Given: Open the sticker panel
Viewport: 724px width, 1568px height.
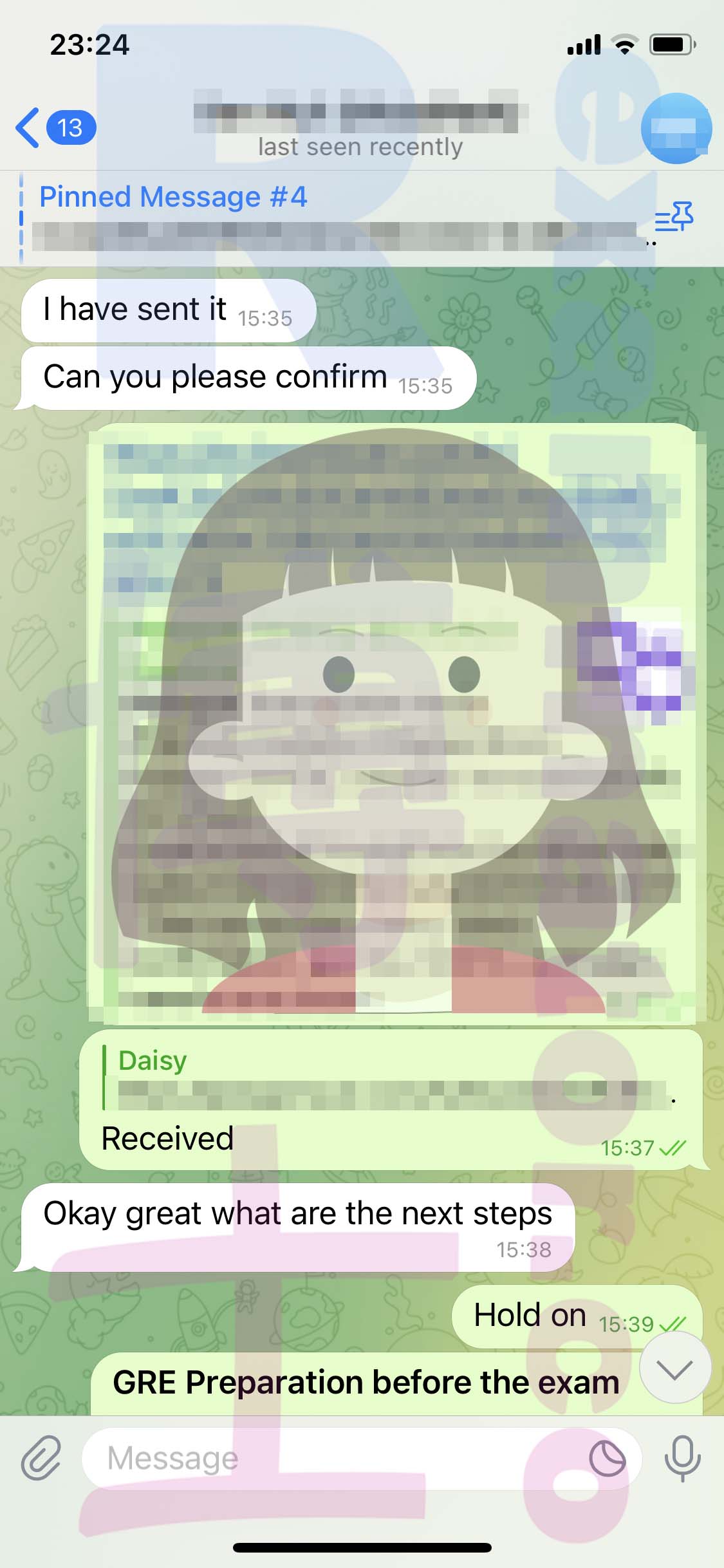Looking at the screenshot, I should tap(608, 1458).
